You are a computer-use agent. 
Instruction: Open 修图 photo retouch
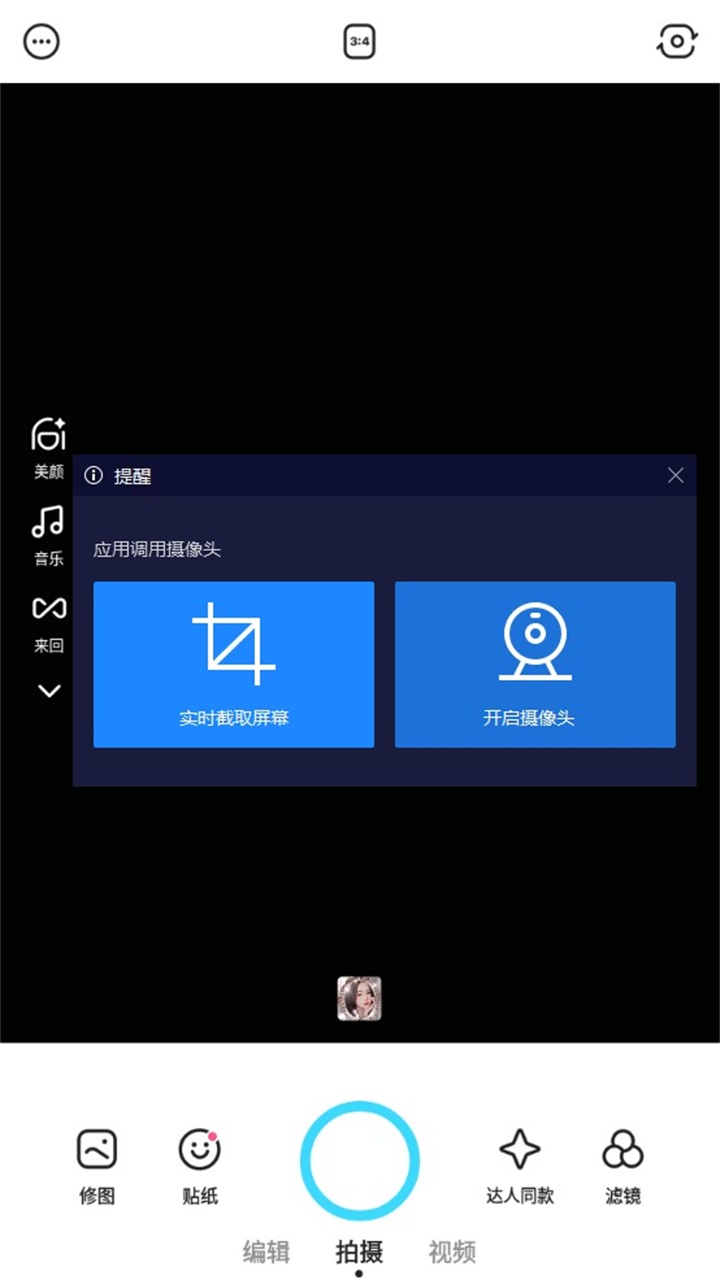[x=97, y=1163]
